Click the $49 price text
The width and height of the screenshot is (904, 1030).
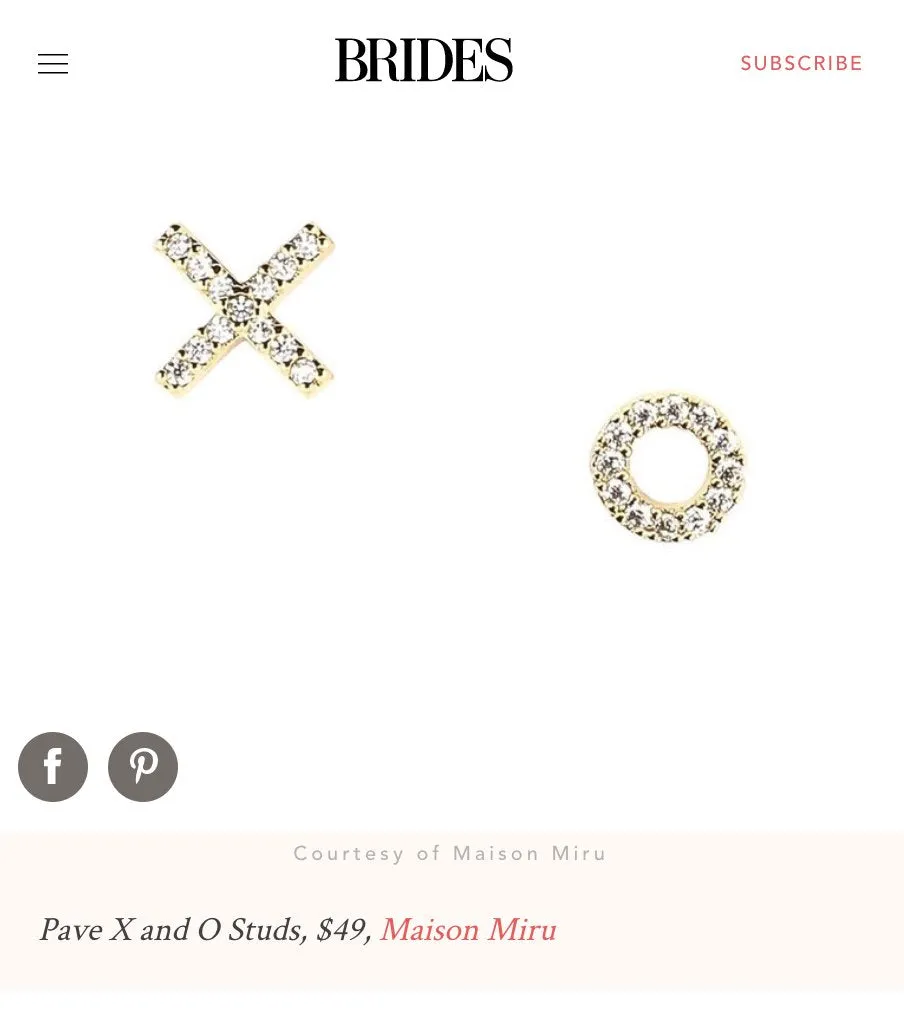[x=345, y=930]
